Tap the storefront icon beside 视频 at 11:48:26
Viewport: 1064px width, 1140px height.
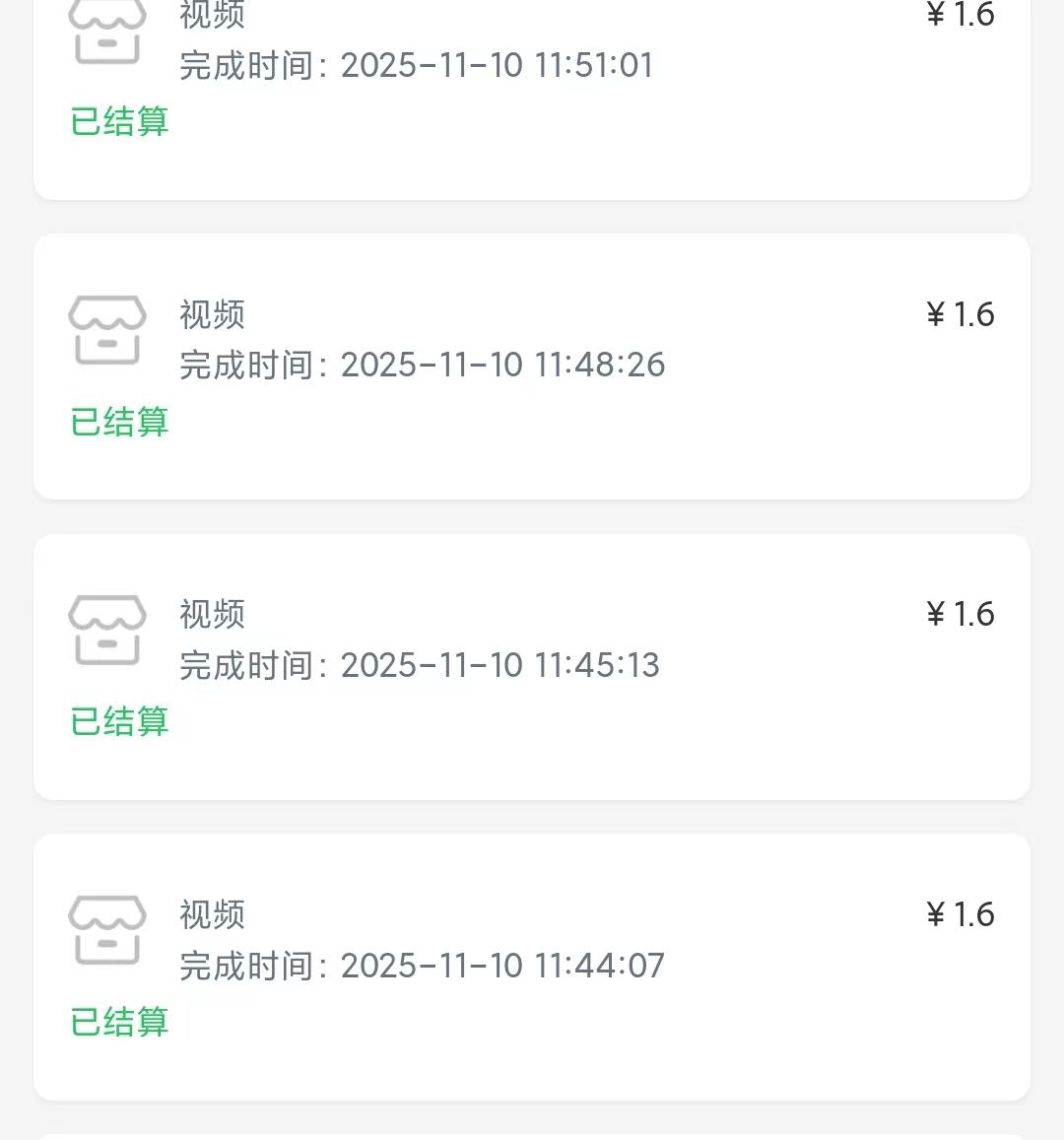click(x=106, y=330)
